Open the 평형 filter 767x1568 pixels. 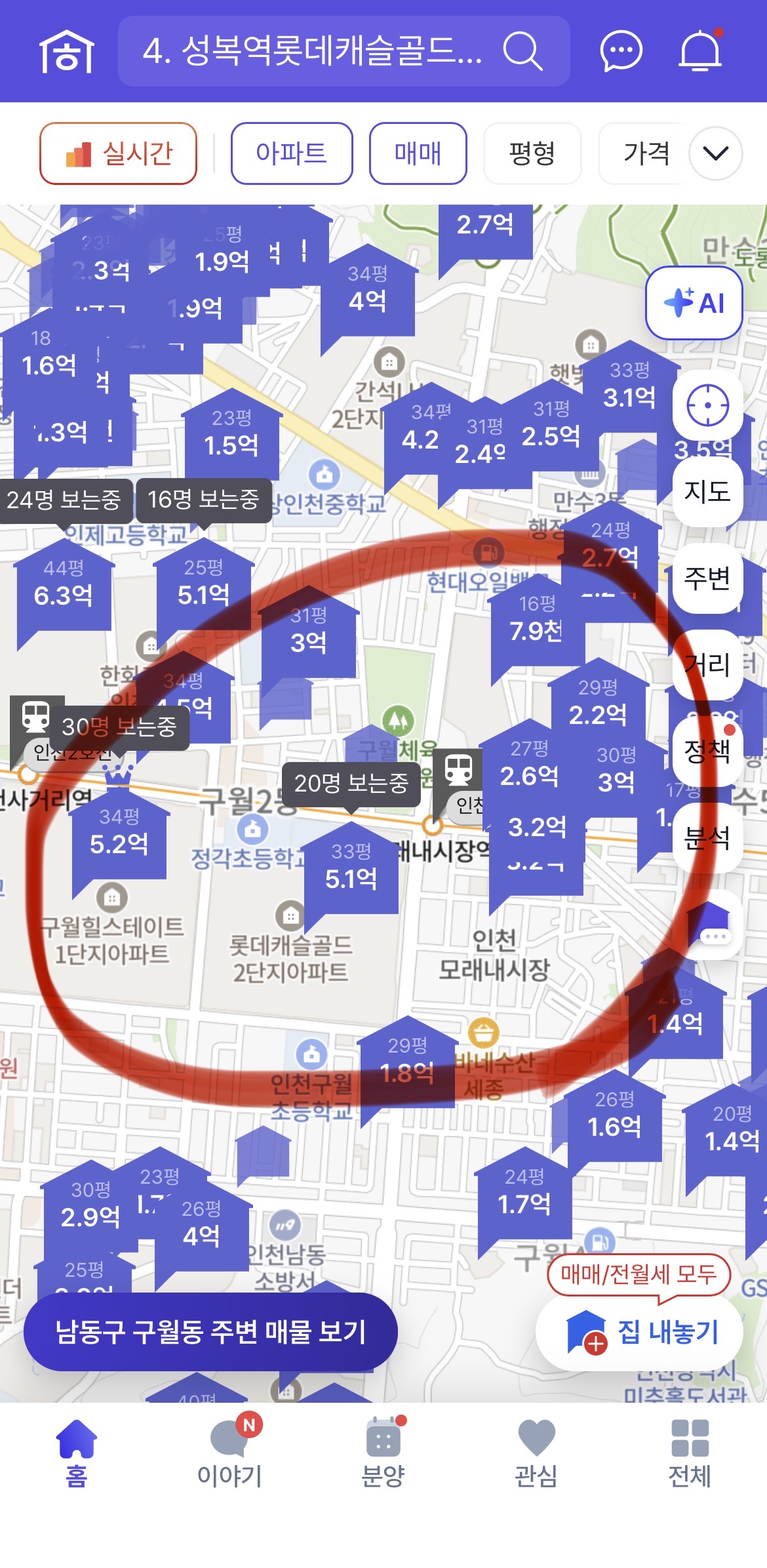click(532, 153)
